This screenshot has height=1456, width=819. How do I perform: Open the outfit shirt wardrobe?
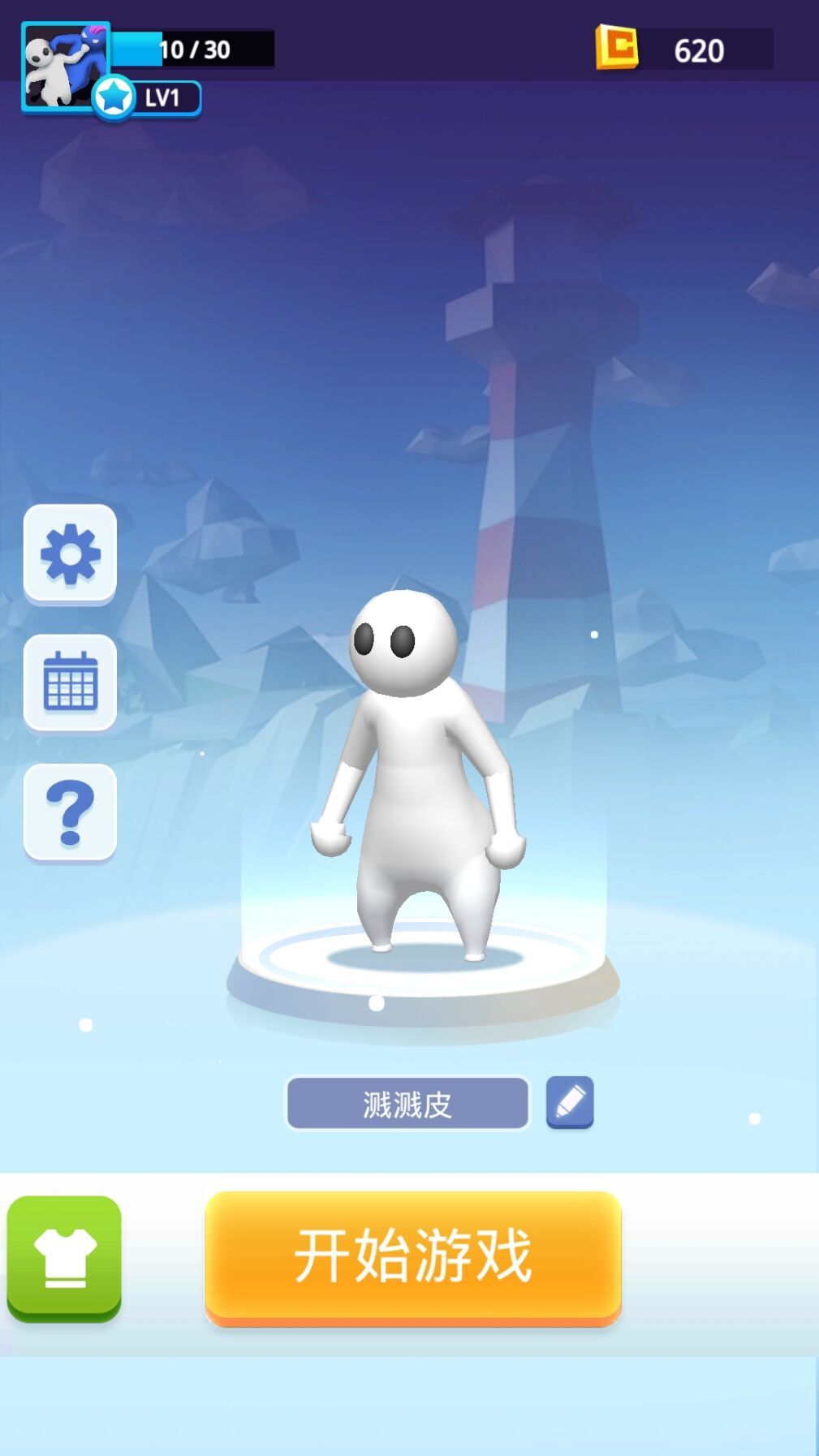pyautogui.click(x=64, y=1256)
